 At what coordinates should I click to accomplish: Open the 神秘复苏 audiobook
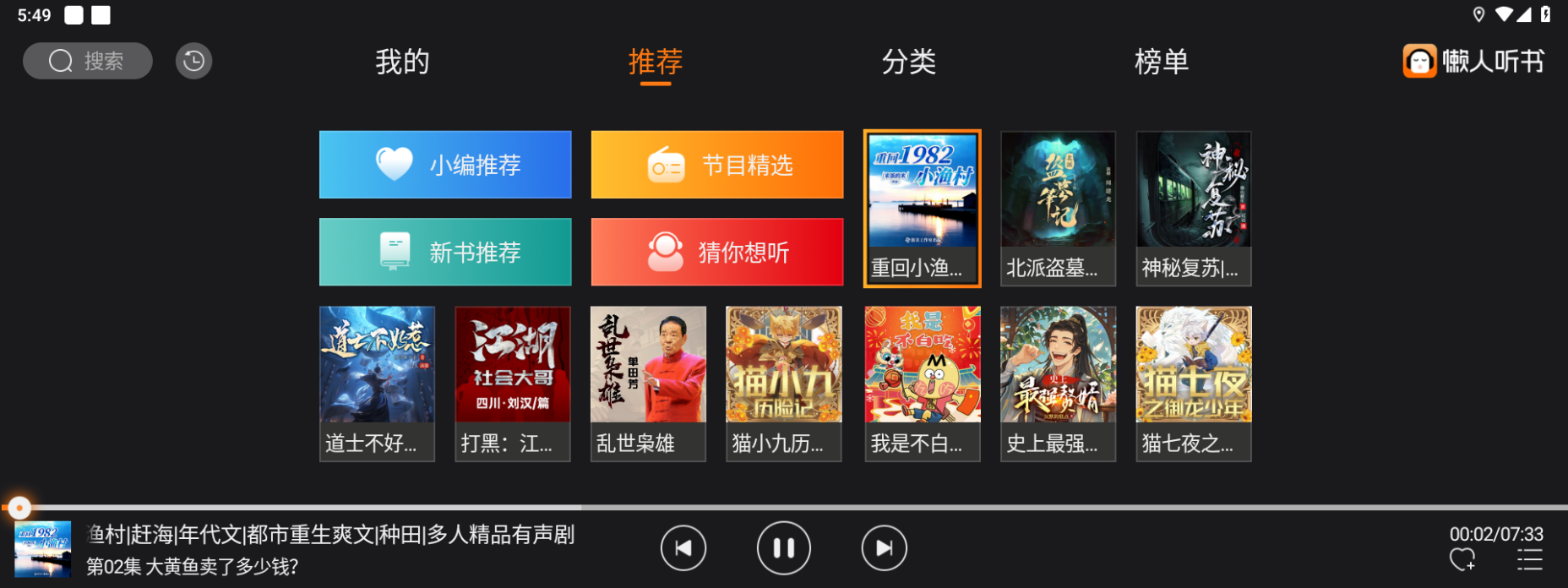pos(1193,208)
